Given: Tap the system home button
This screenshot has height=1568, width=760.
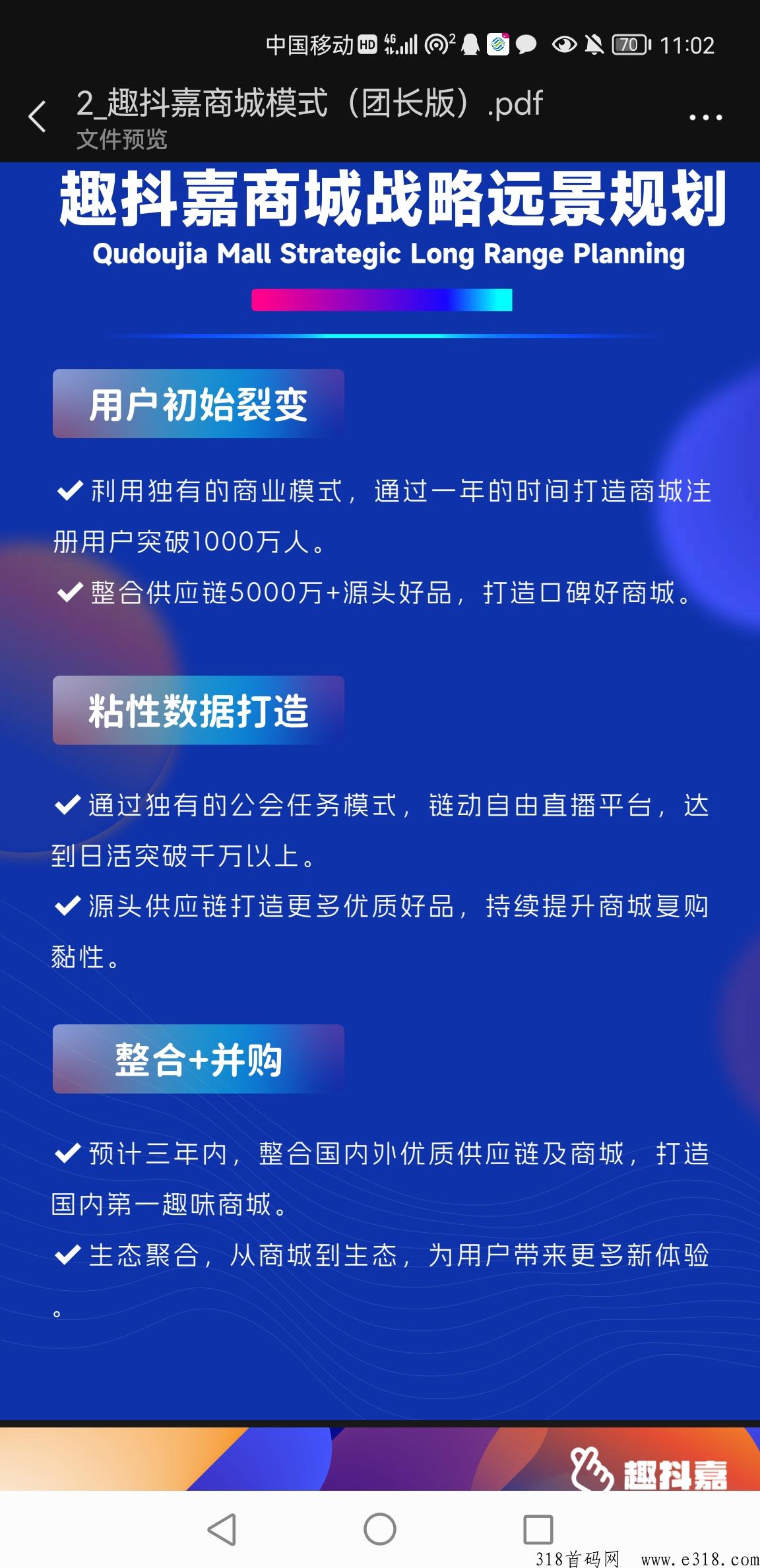Looking at the screenshot, I should [380, 1529].
